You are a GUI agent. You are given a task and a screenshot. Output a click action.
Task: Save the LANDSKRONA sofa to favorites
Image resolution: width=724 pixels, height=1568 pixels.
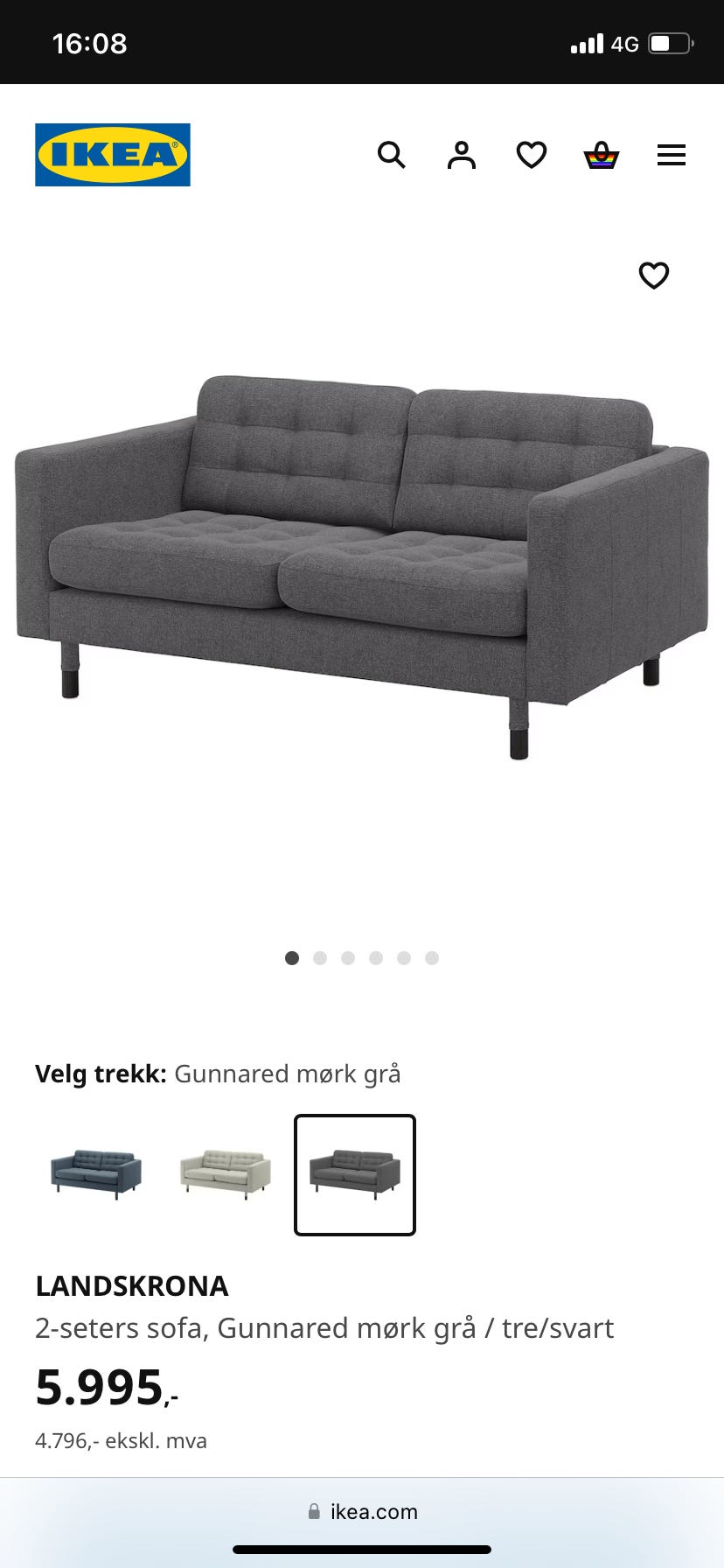[x=654, y=276]
